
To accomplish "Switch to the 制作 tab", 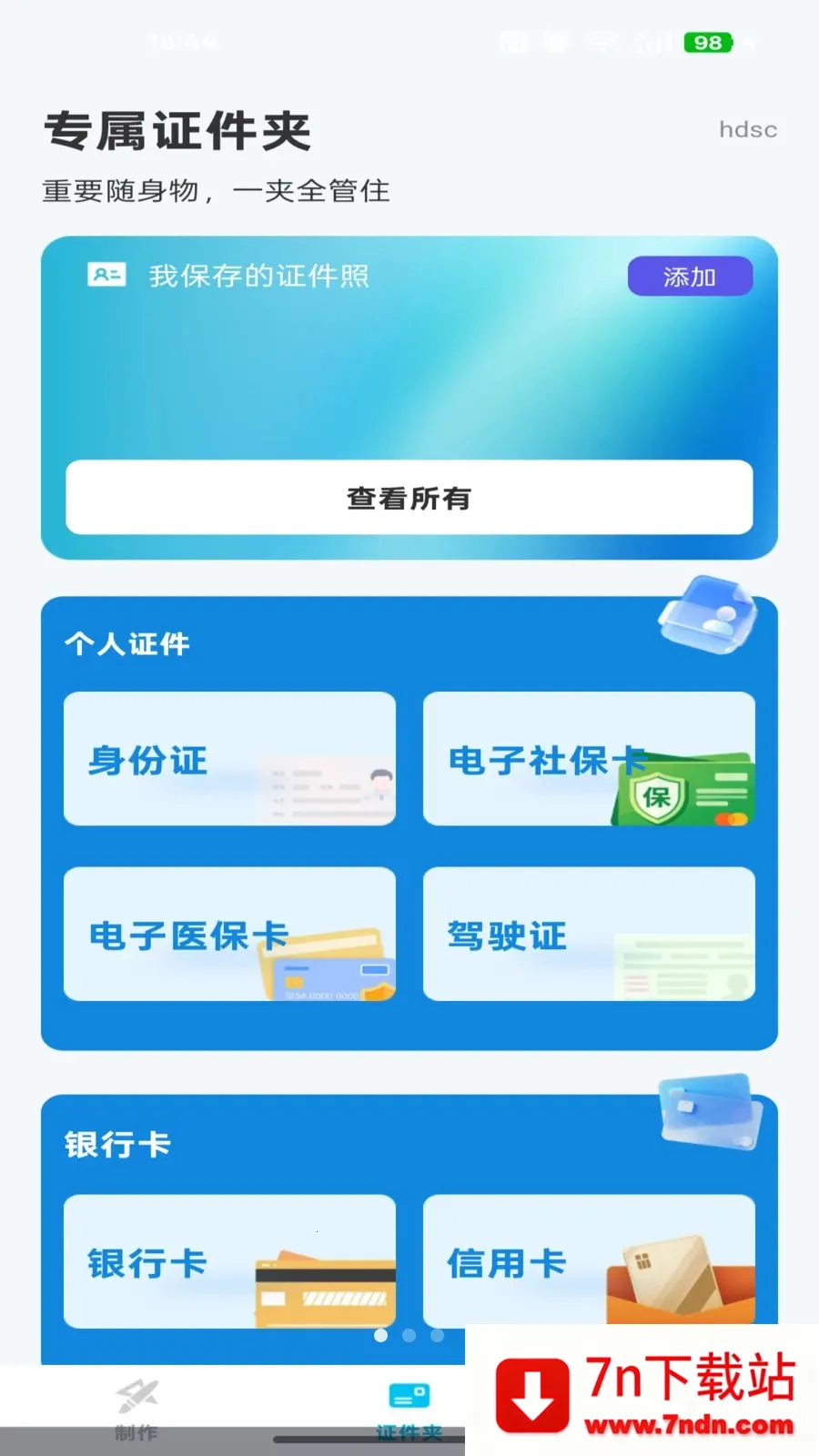I will 136,1410.
